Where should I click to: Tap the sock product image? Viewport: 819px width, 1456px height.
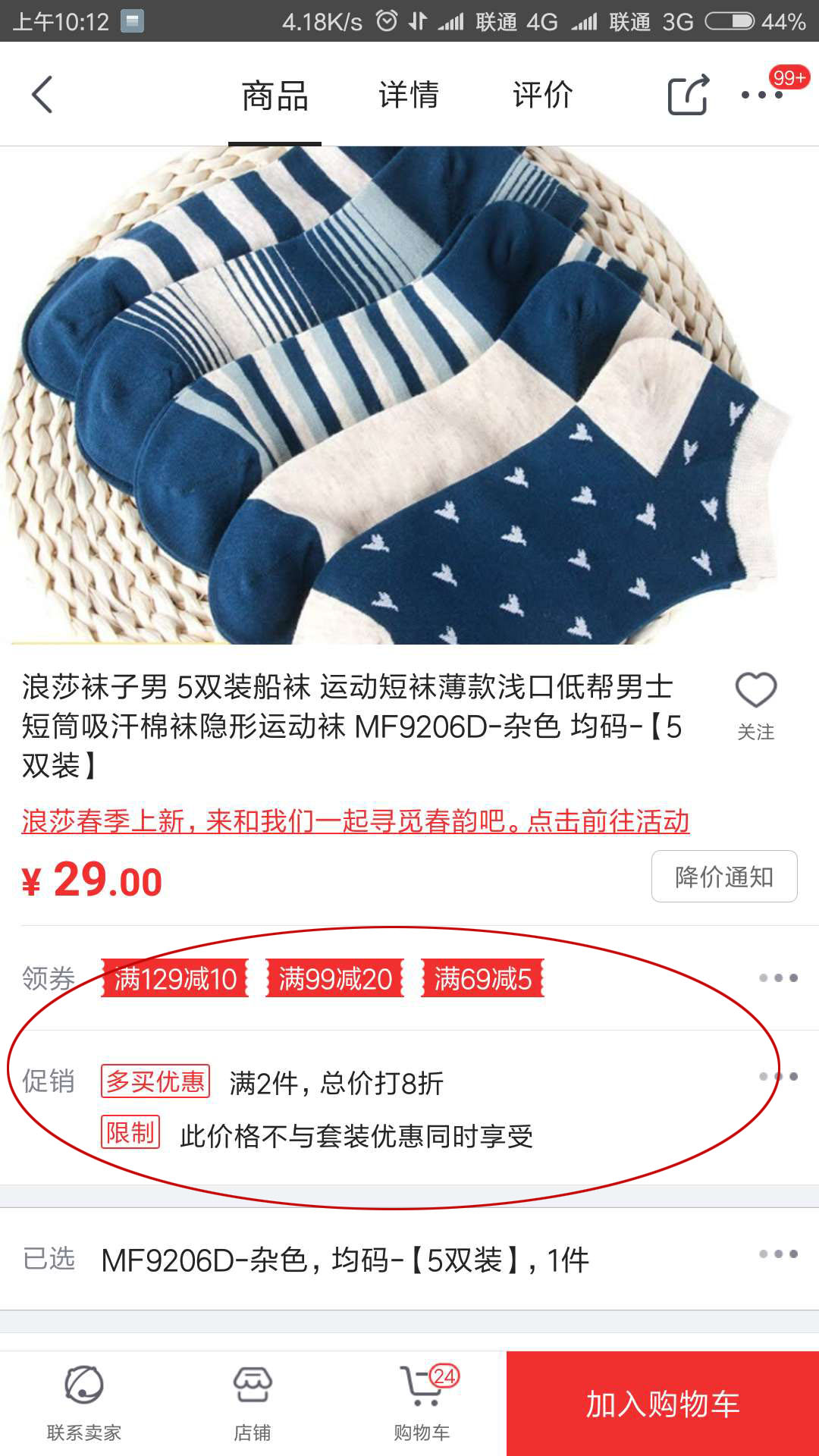[x=409, y=394]
